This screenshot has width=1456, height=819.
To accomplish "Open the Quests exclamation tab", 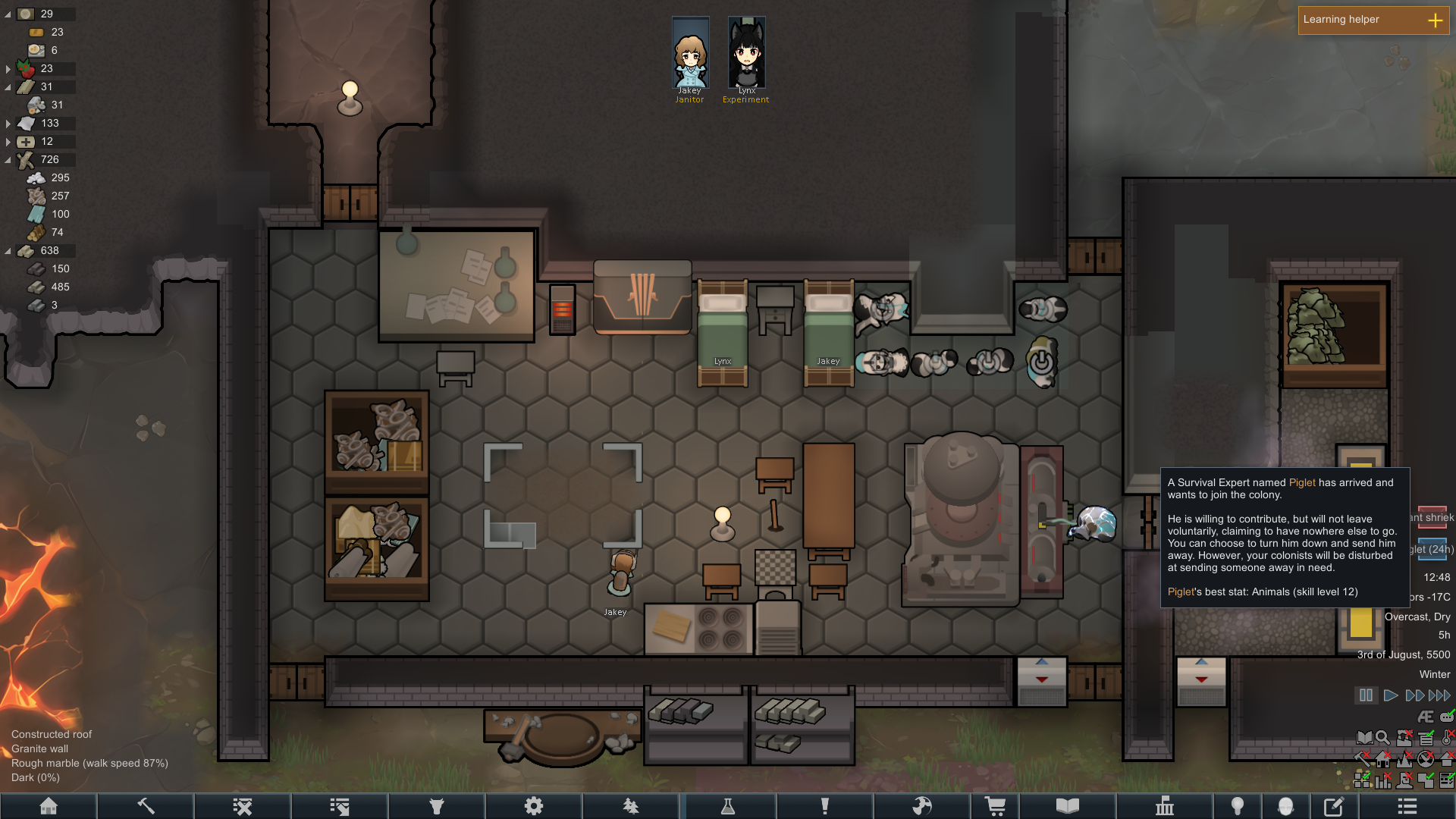I will point(825,806).
